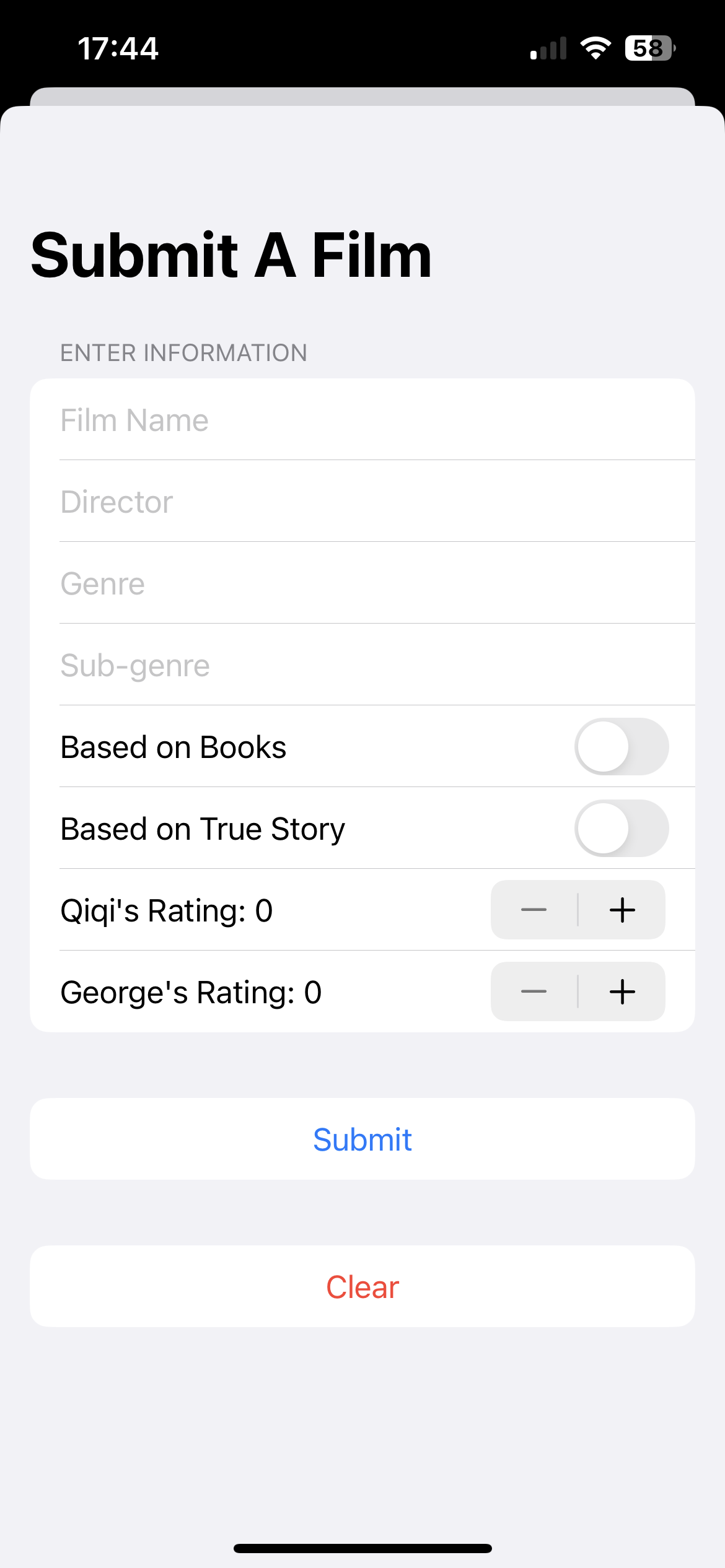Increment George's Rating with plus
Image resolution: width=725 pixels, height=1568 pixels.
point(622,991)
